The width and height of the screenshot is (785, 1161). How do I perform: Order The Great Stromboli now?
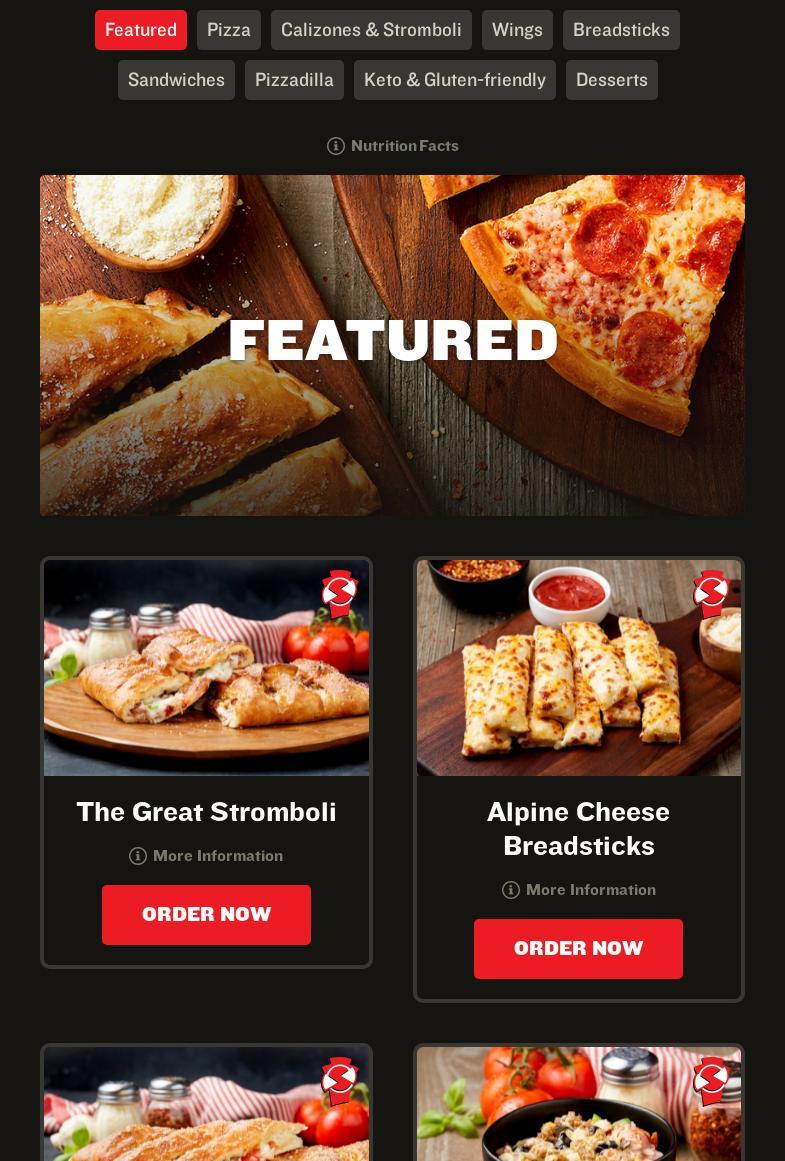tap(206, 915)
